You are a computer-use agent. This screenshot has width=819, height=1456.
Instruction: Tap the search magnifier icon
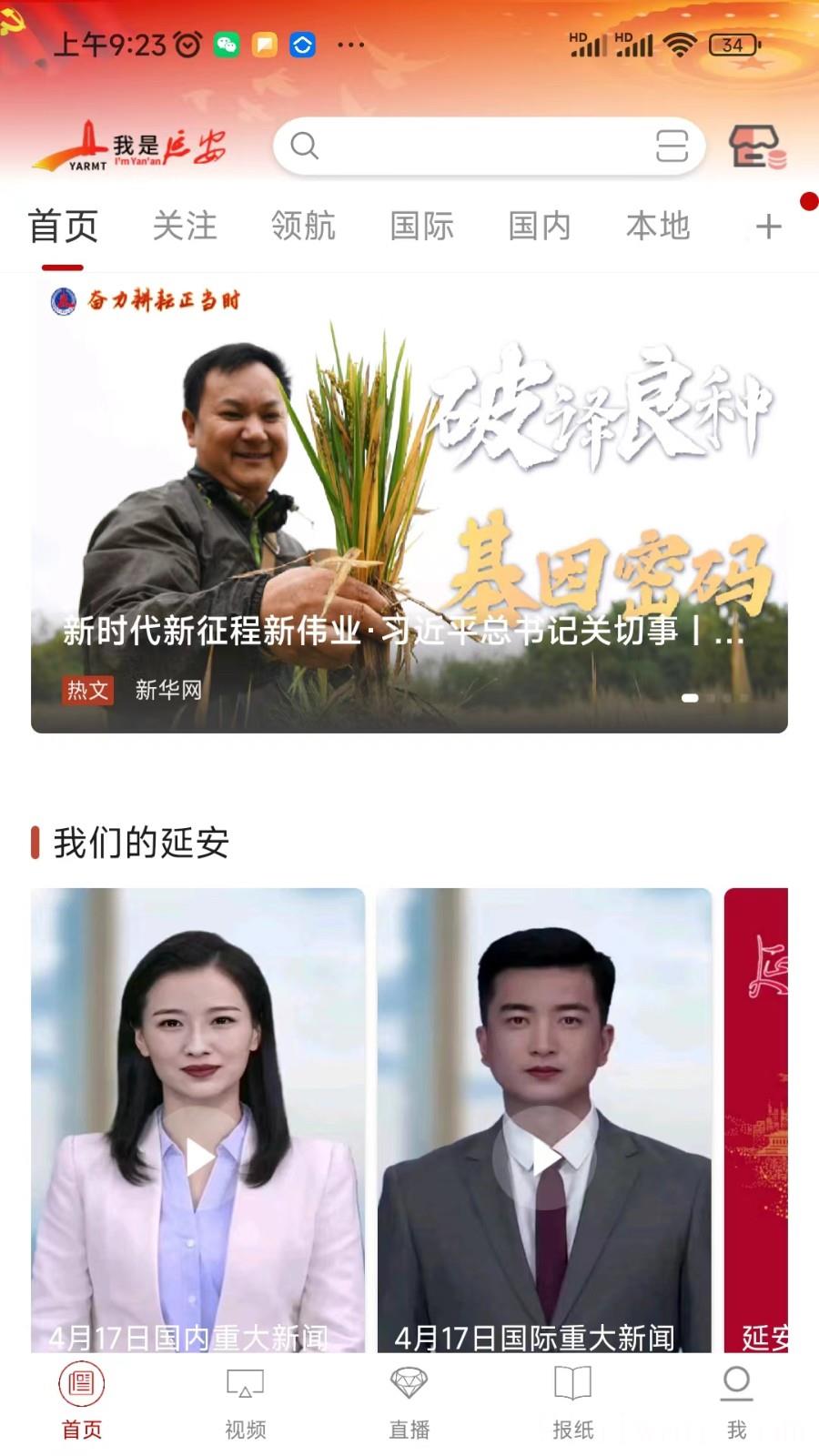(x=303, y=147)
